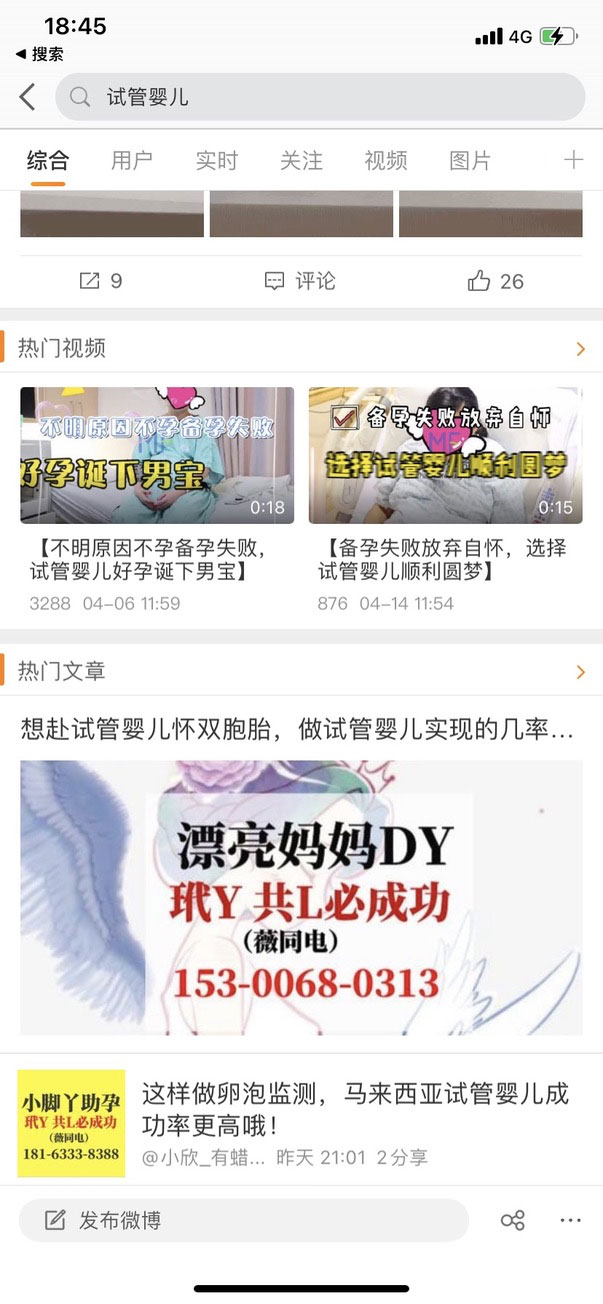The image size is (603, 1304).
Task: Switch to the 图片 tab
Action: click(x=470, y=160)
